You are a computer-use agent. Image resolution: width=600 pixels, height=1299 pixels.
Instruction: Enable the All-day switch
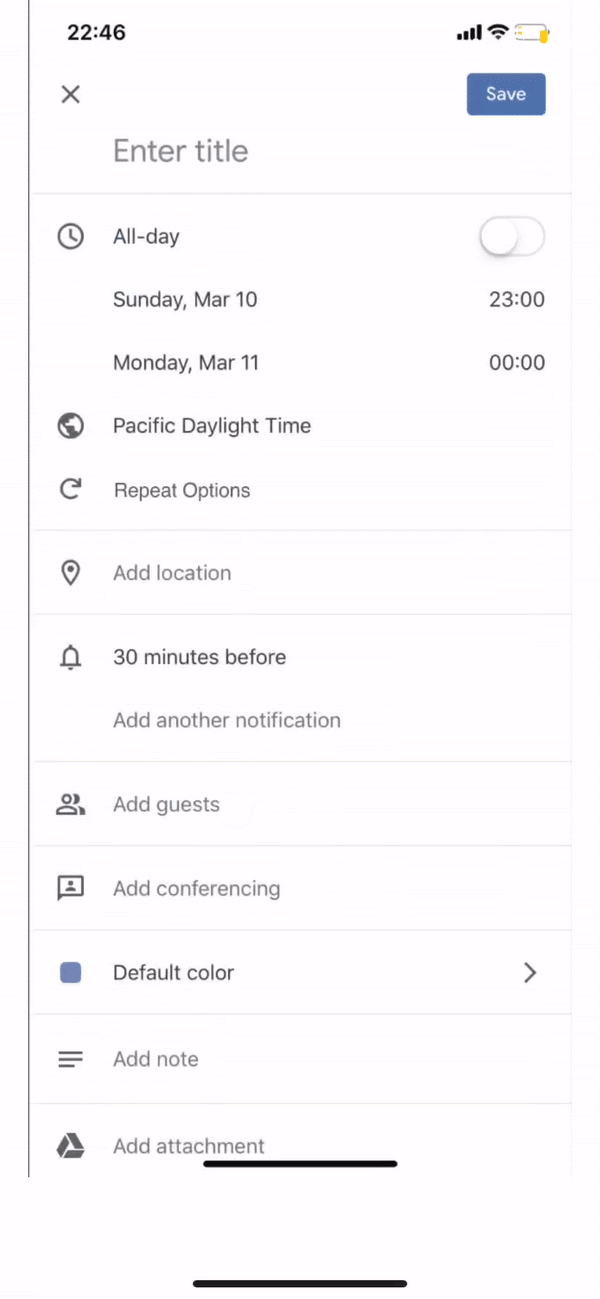[512, 237]
